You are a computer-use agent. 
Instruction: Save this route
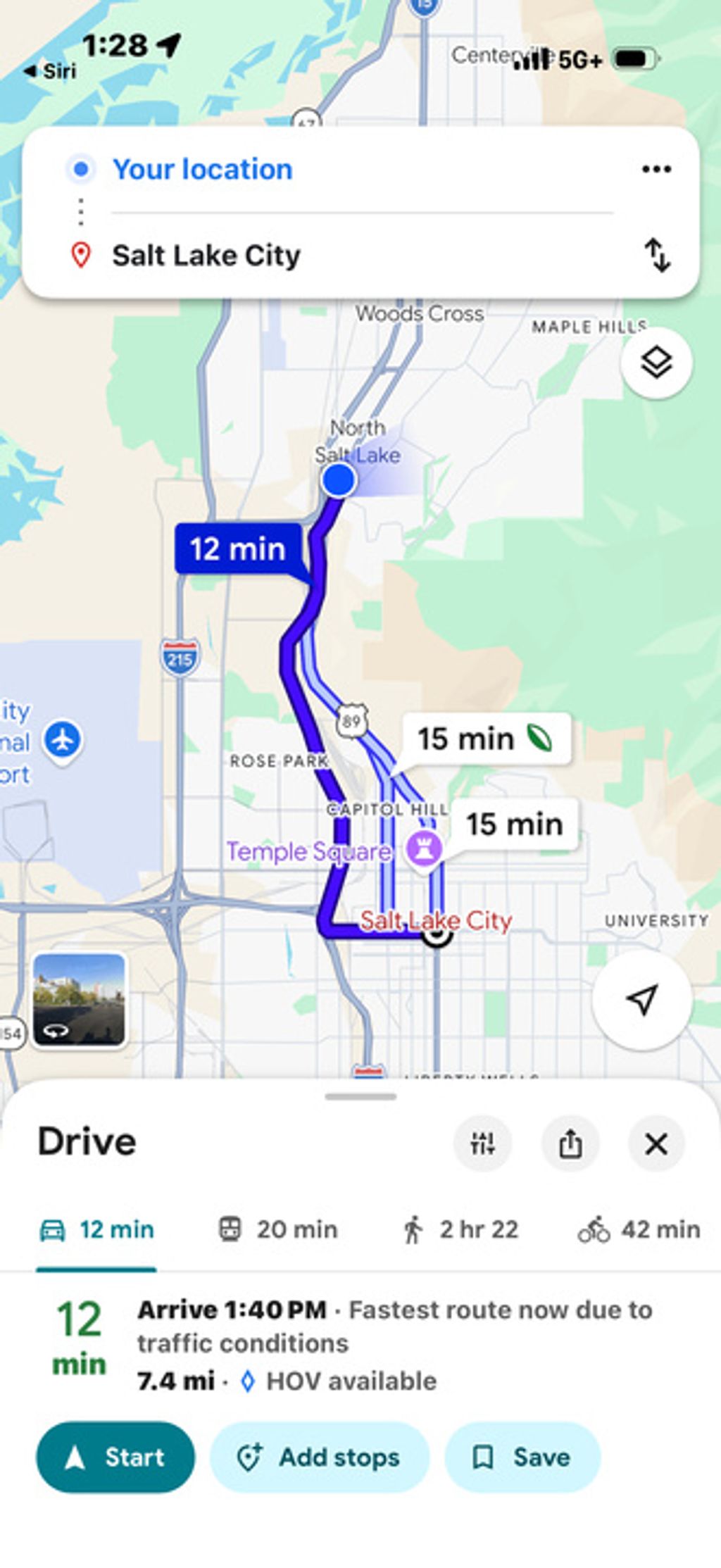pyautogui.click(x=522, y=1457)
